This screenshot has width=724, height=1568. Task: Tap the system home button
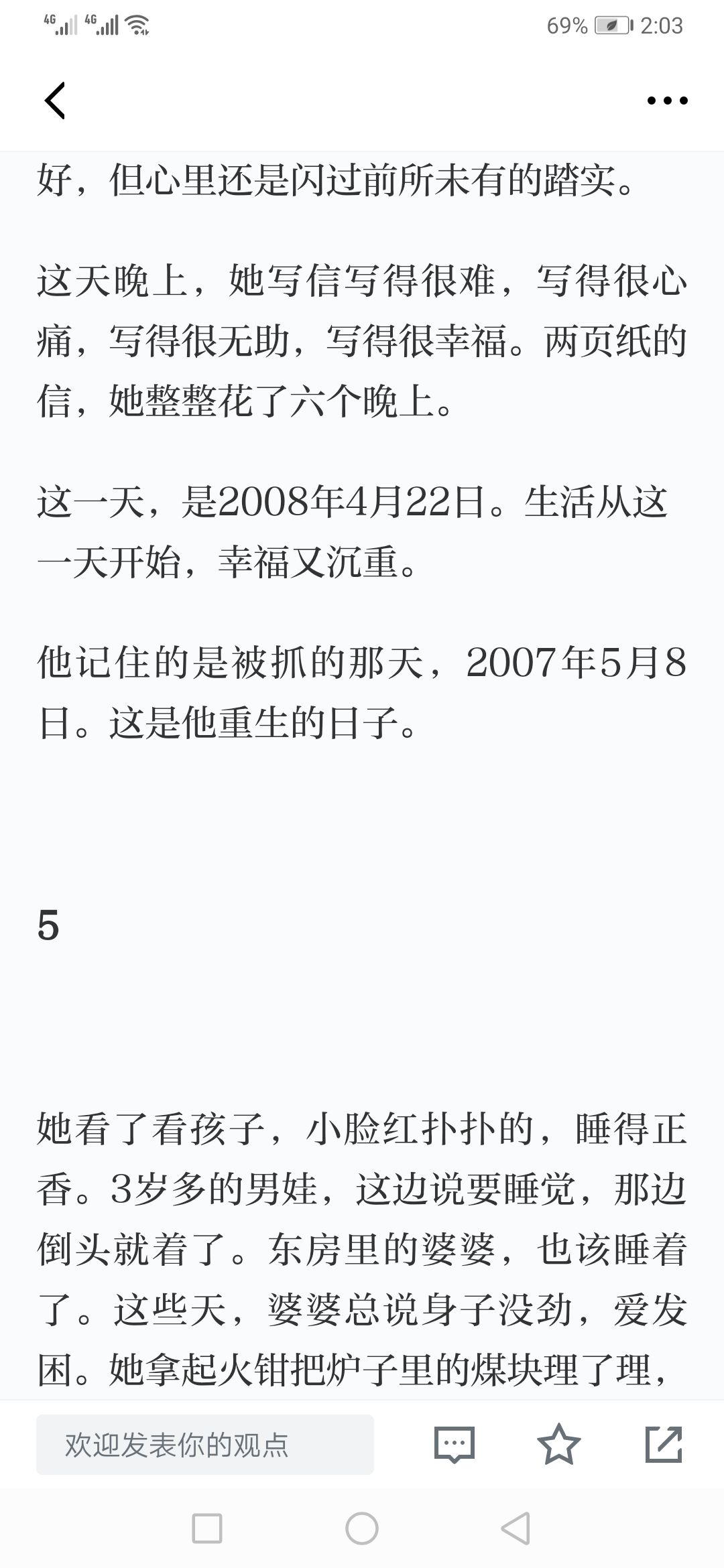[x=362, y=1528]
